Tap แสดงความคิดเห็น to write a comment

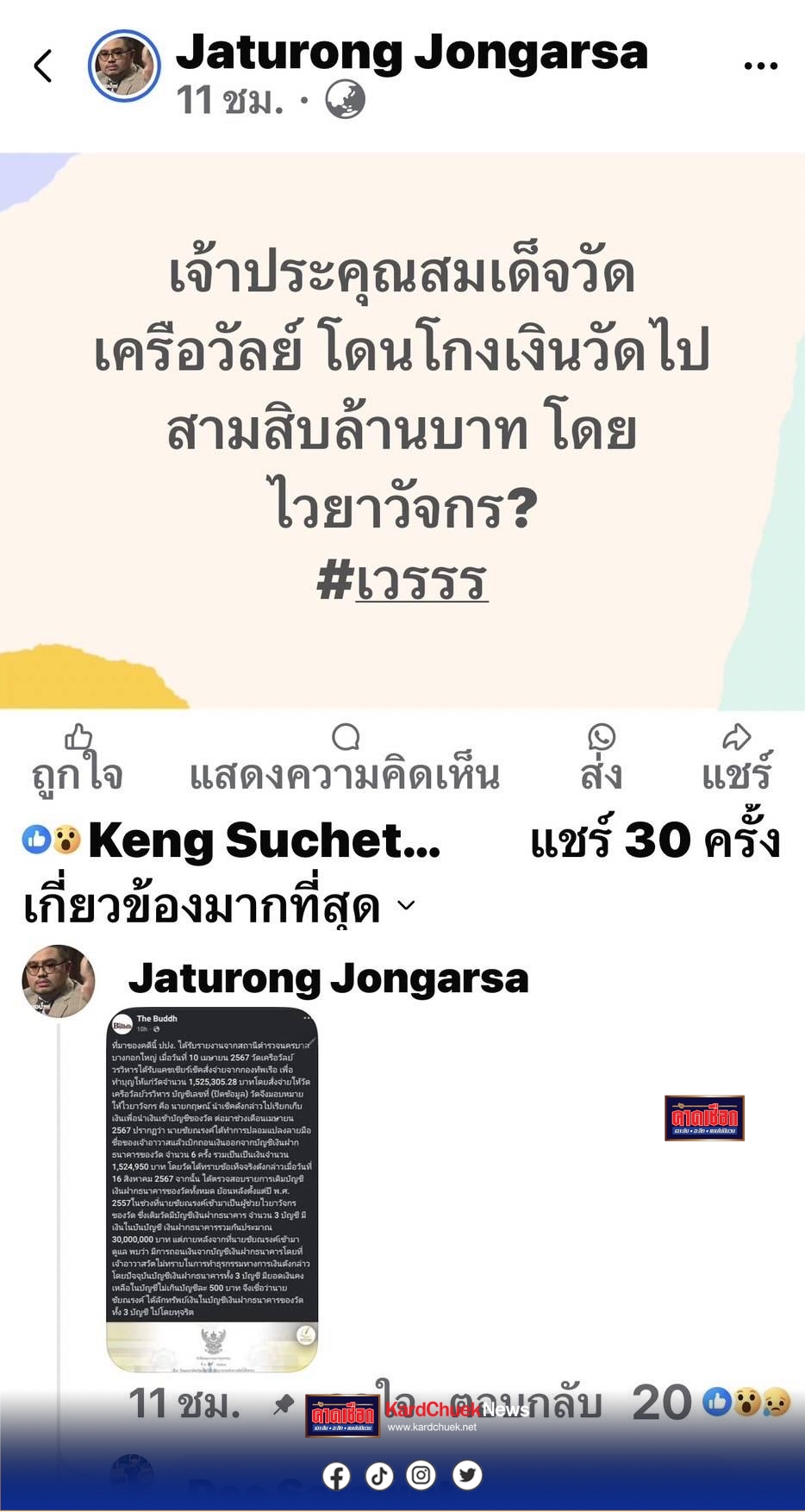pos(345,759)
